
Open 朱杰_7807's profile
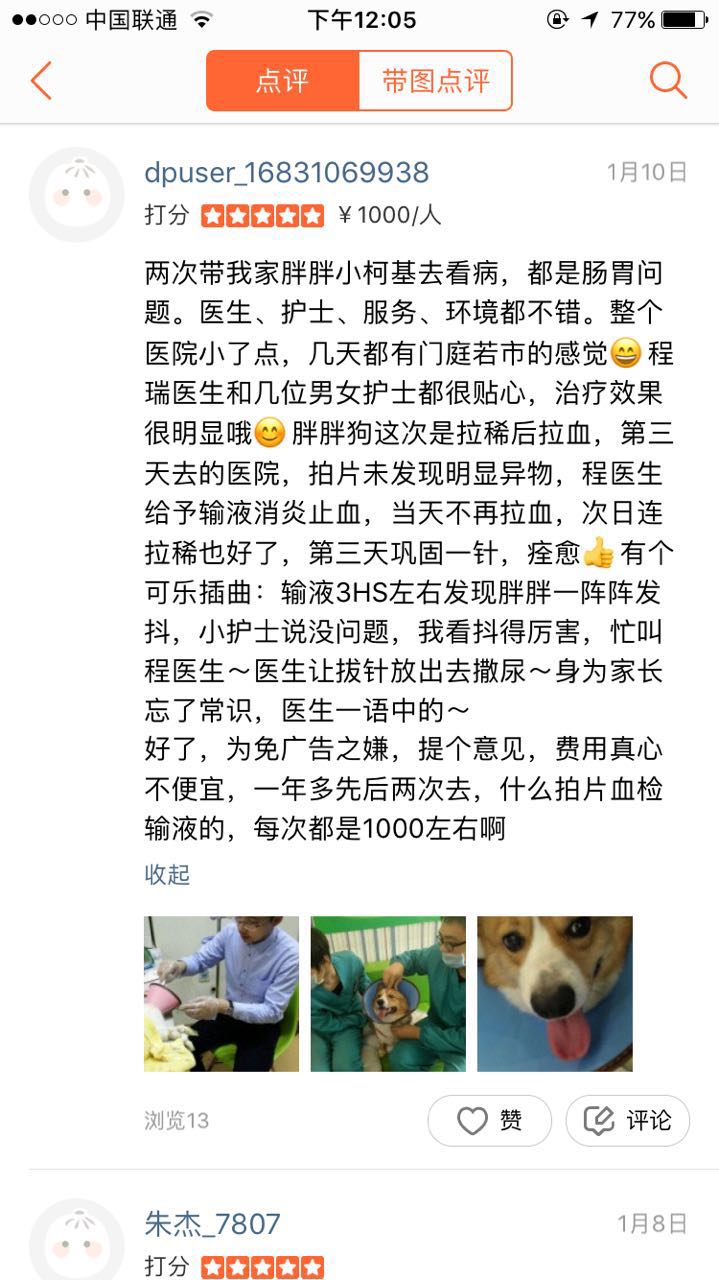coord(212,1224)
